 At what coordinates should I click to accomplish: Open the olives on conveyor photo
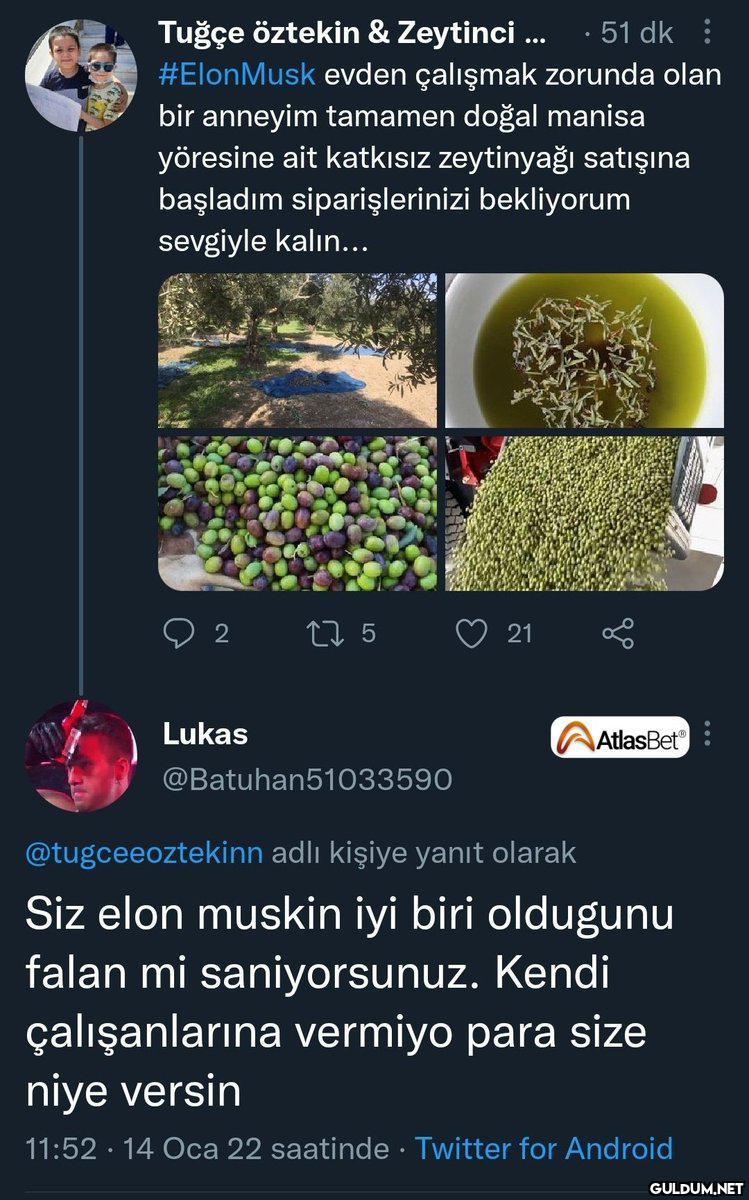[x=584, y=513]
